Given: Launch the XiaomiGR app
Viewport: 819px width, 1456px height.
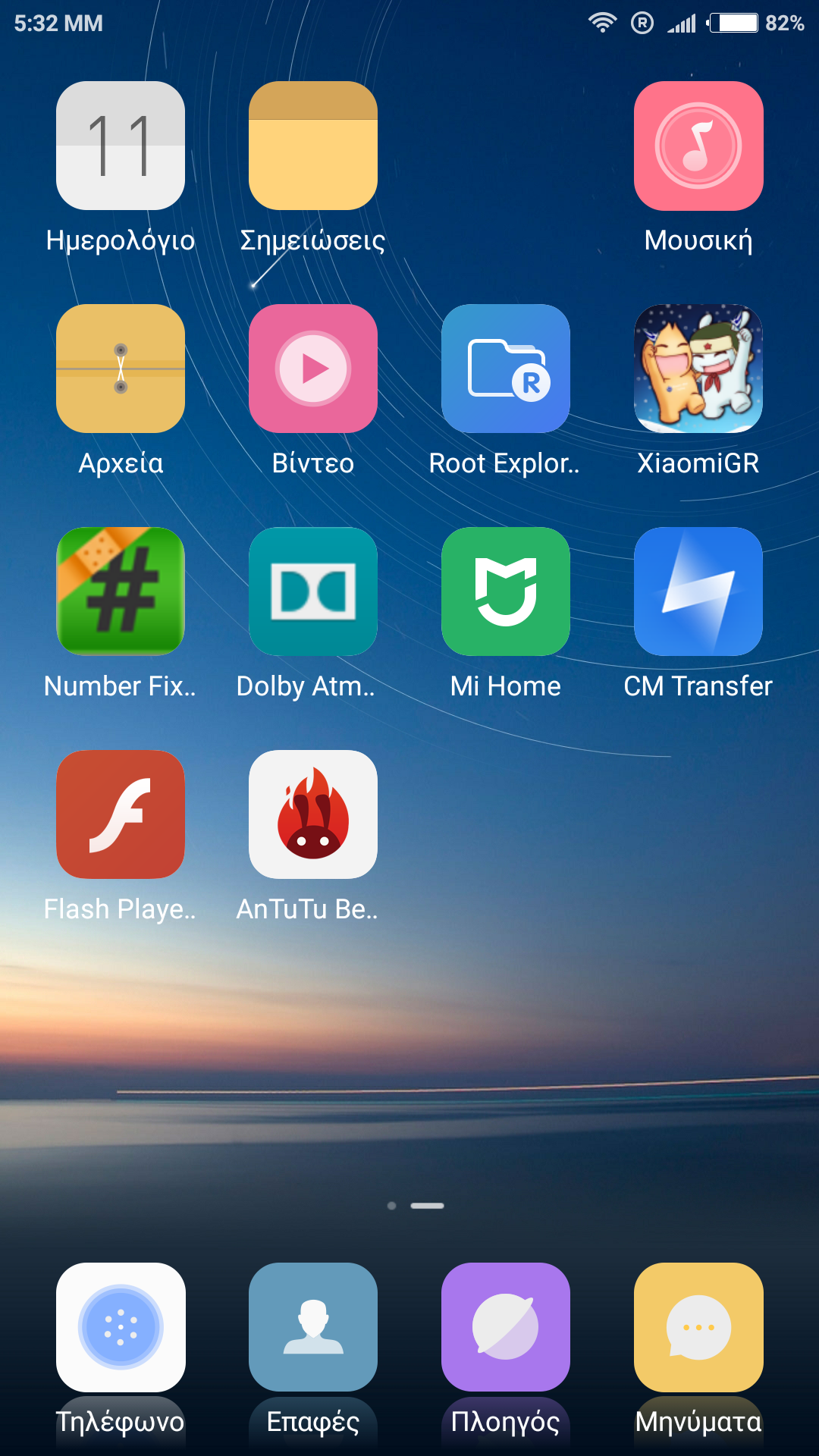Looking at the screenshot, I should tap(698, 369).
